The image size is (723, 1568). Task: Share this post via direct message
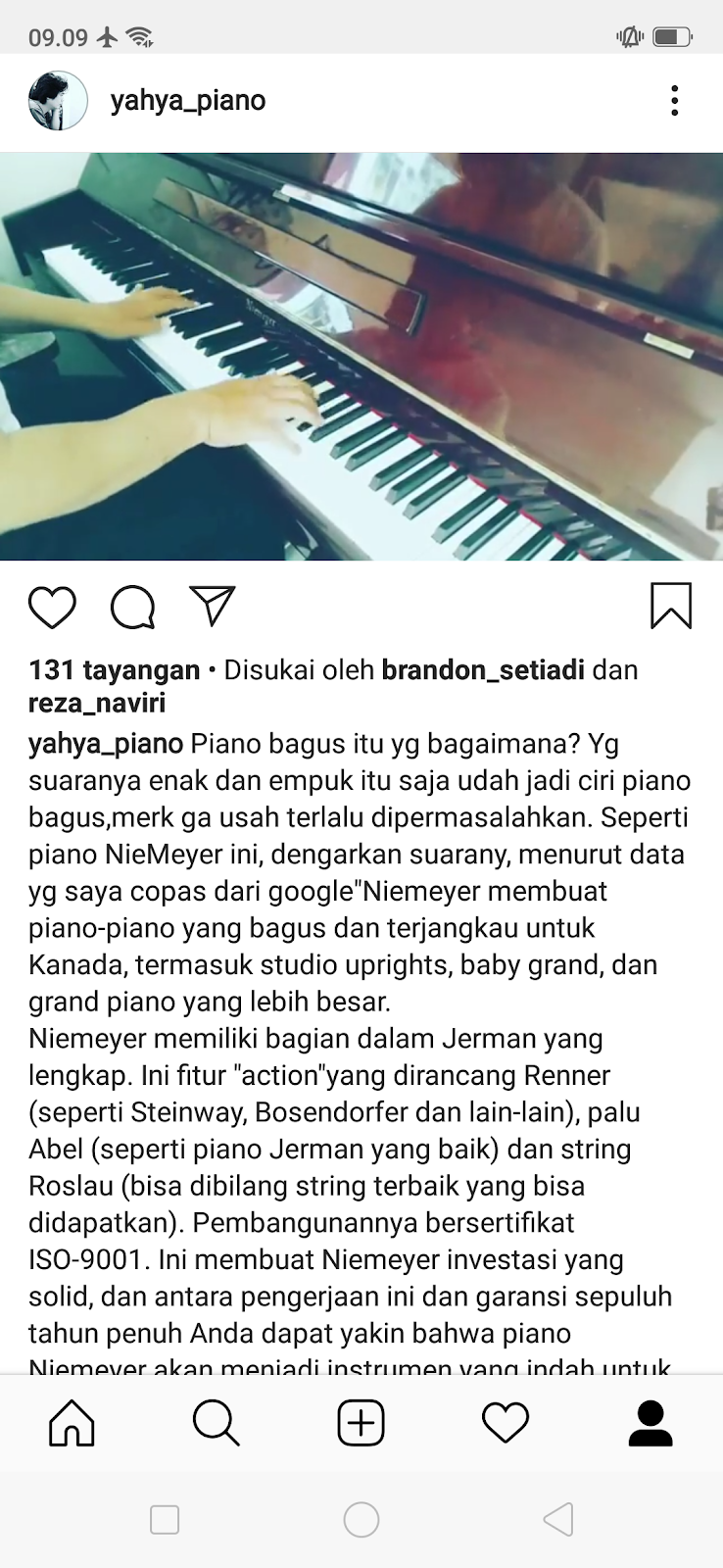[213, 608]
